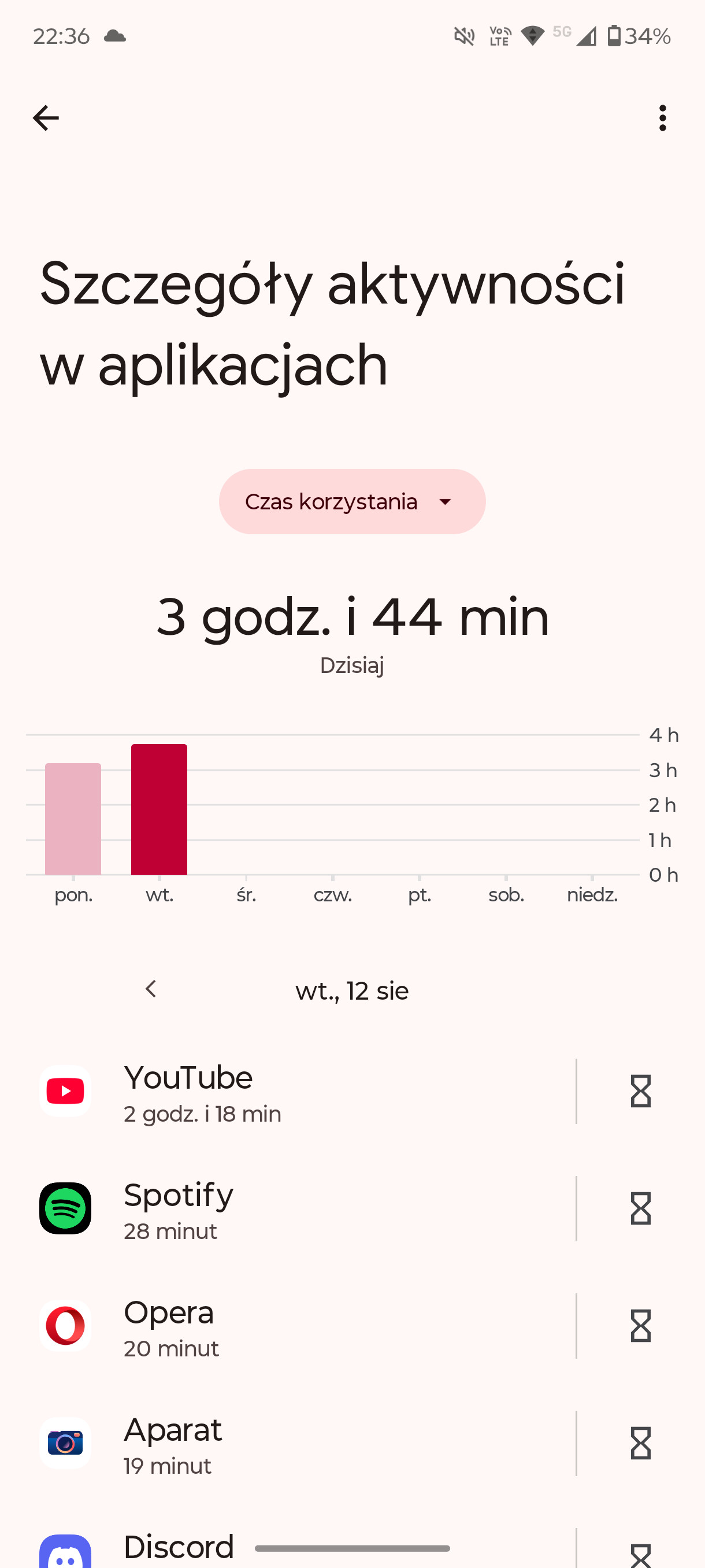705x1568 pixels.
Task: Go to the previous day with chevron
Action: [x=151, y=989]
